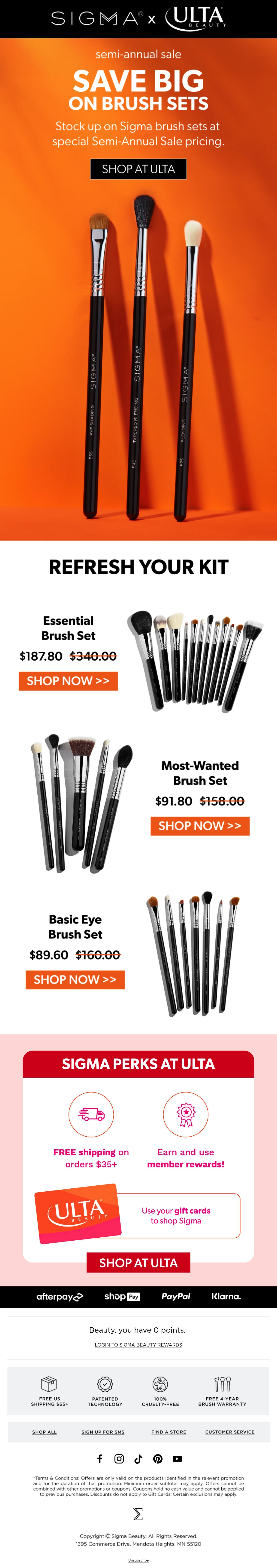Tap the black SHOP AT ULTA hero button

[x=138, y=169]
